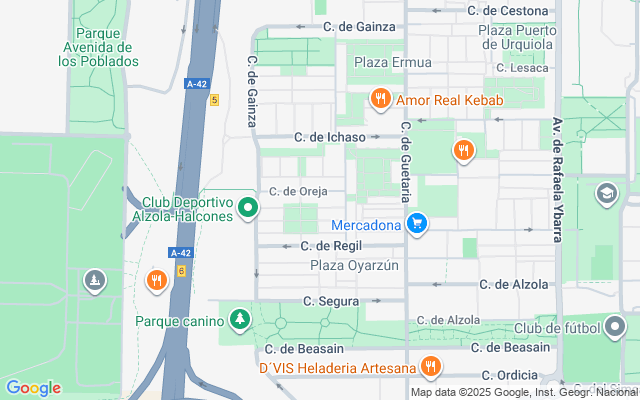
Task: Select the D'VIS Heladeria Artesana pin
Action: pos(430,366)
